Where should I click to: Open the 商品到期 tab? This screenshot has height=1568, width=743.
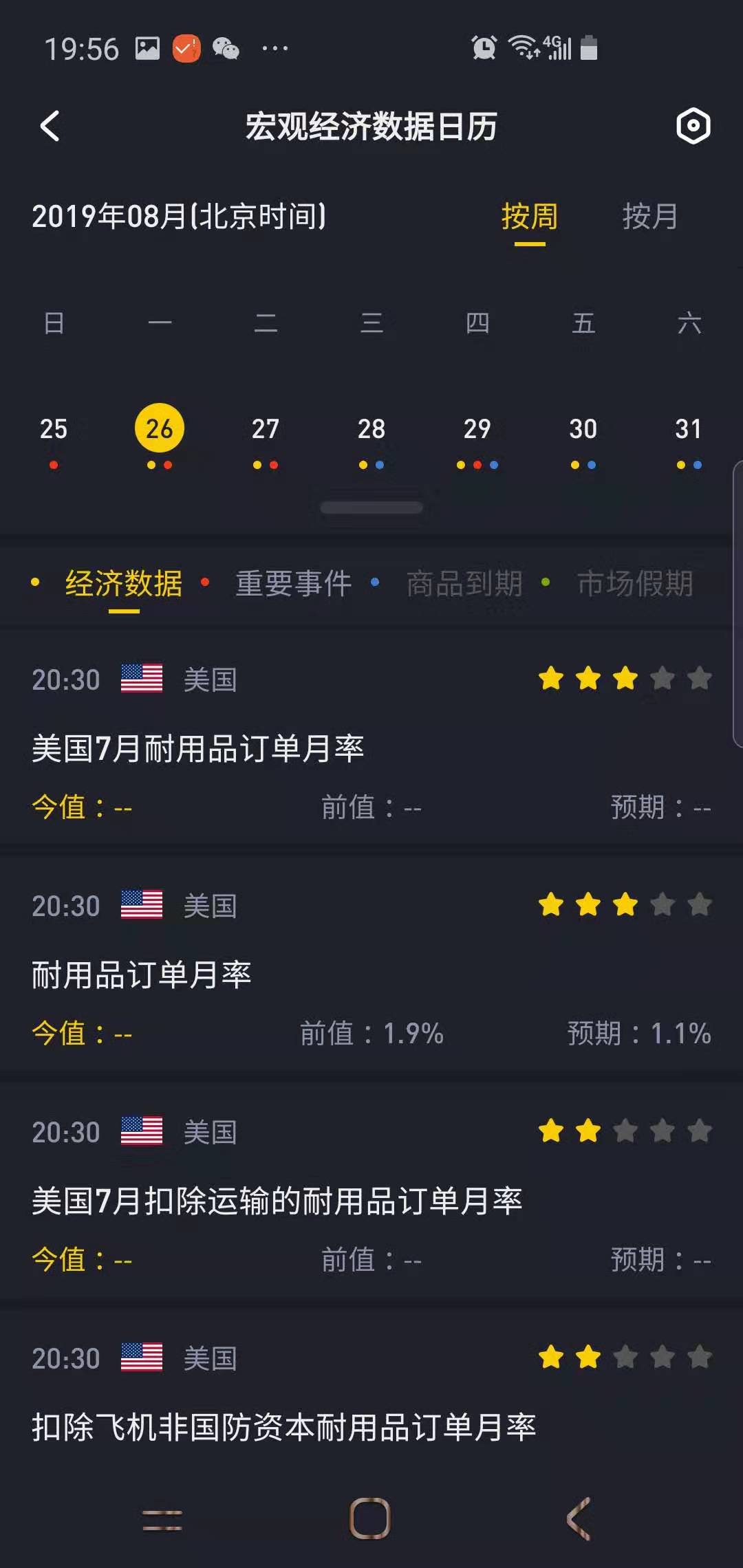click(464, 584)
